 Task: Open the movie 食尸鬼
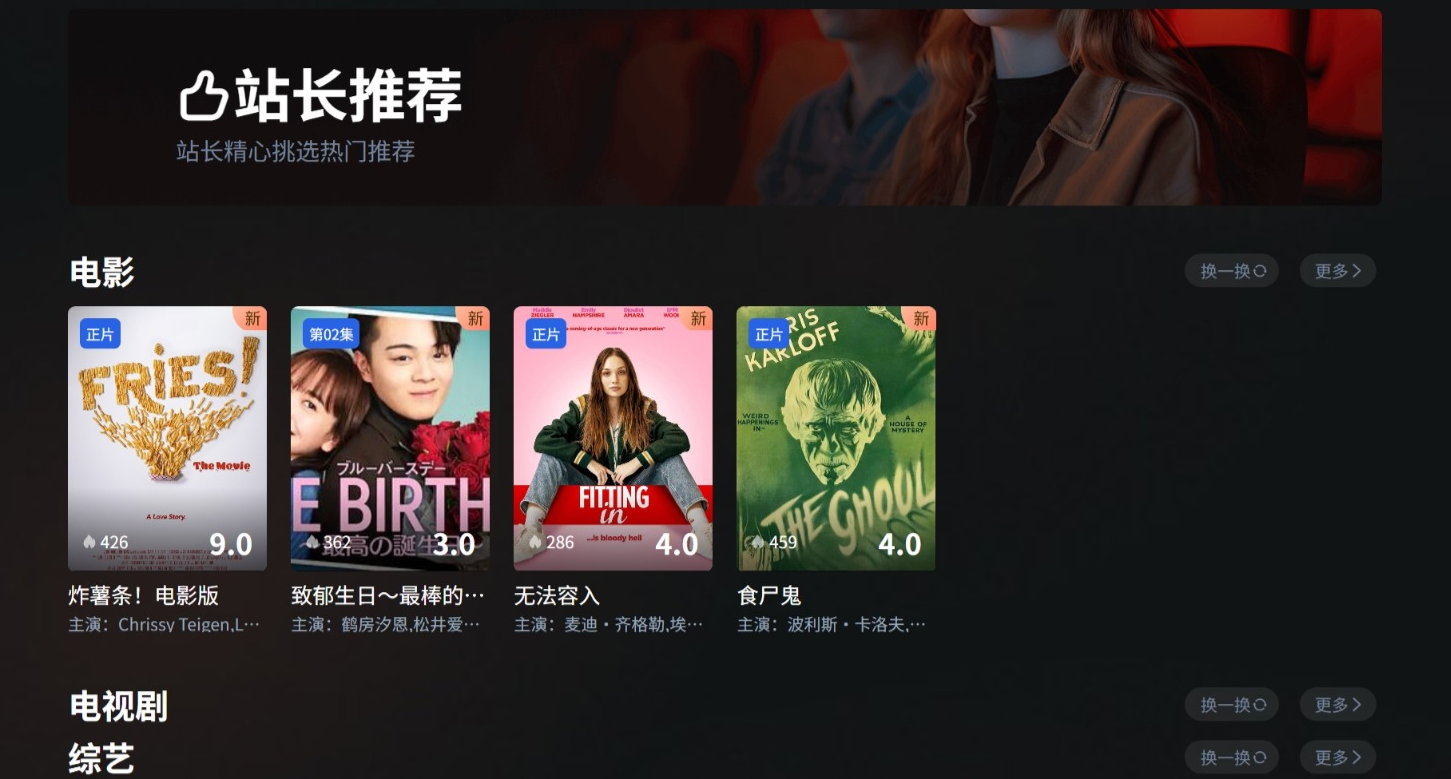836,438
